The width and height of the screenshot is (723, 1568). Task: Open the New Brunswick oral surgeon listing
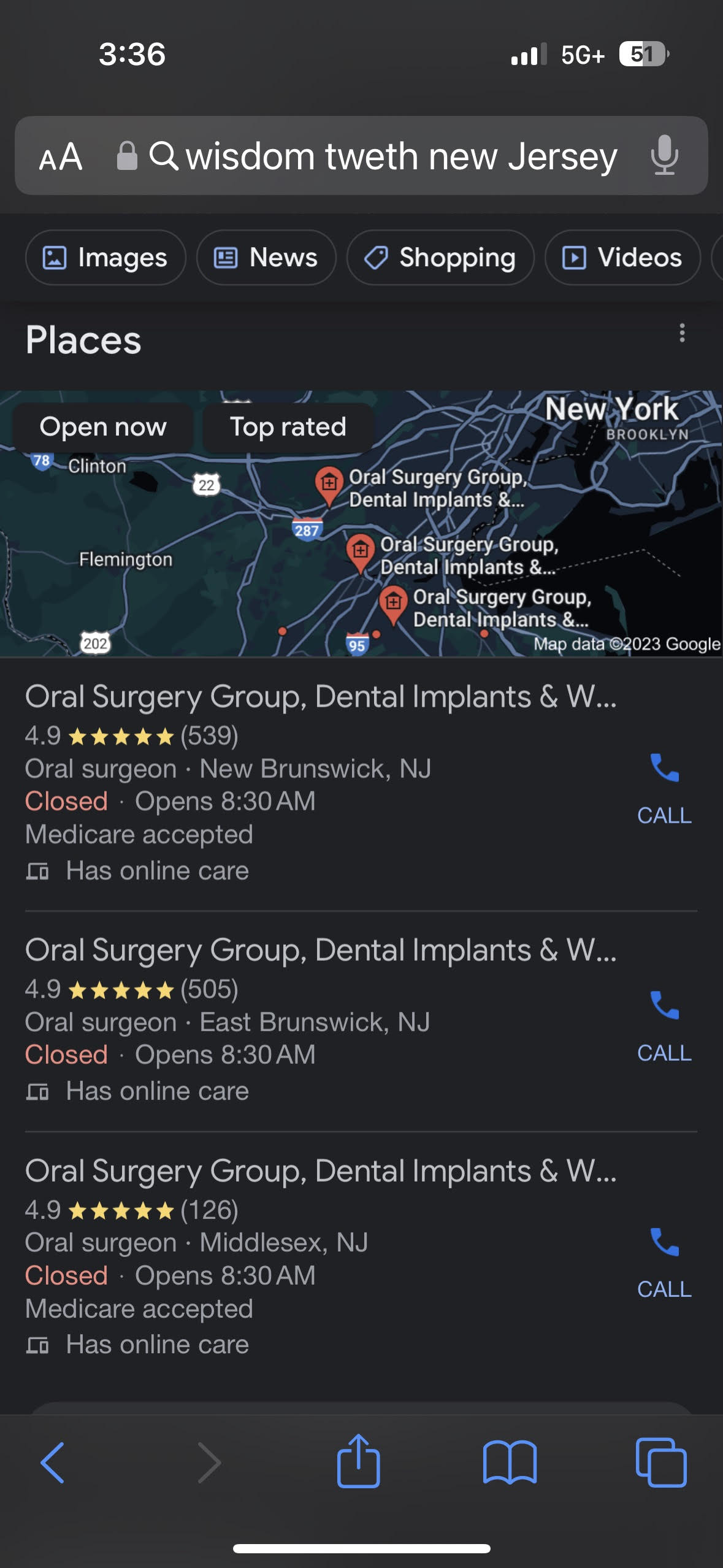click(x=320, y=698)
